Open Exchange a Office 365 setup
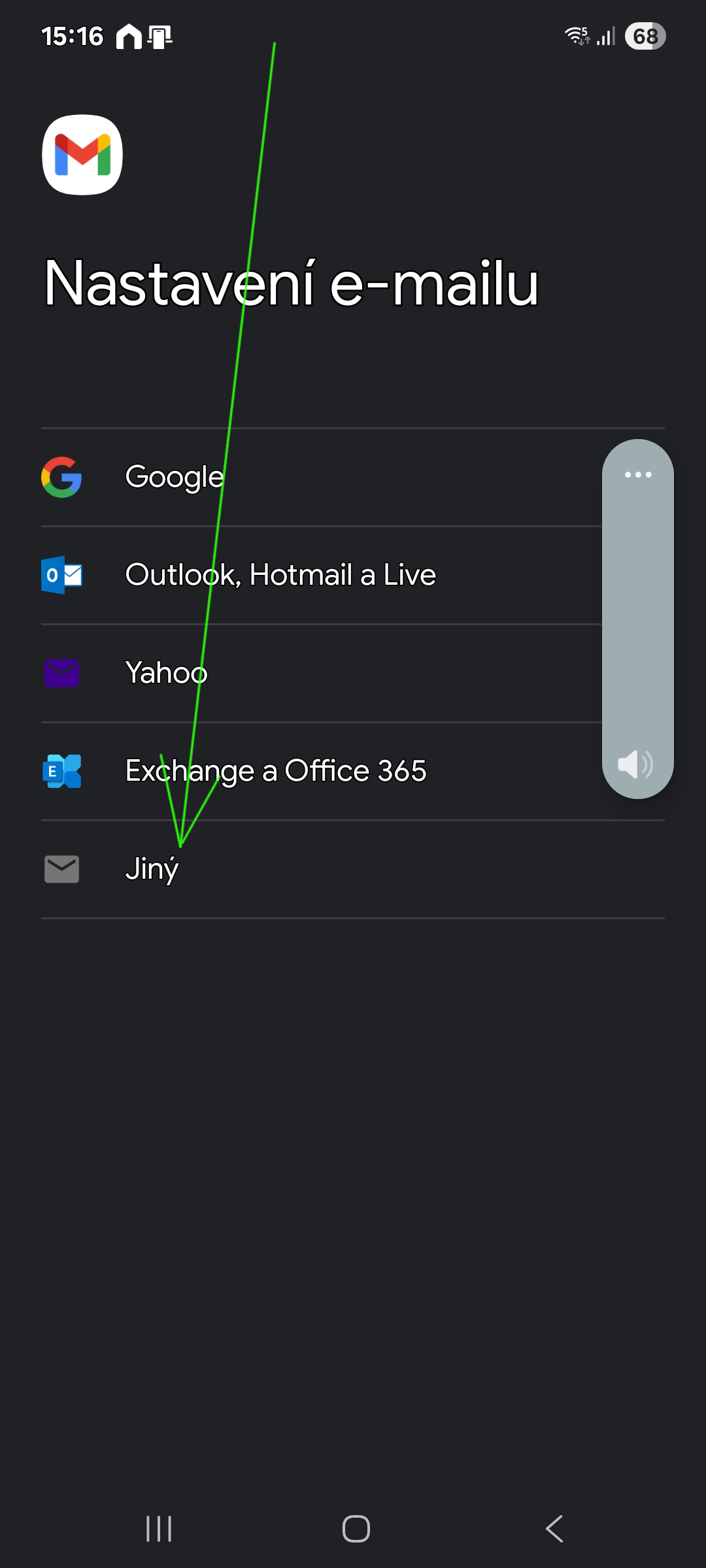The height and width of the screenshot is (1568, 706). pyautogui.click(x=275, y=771)
